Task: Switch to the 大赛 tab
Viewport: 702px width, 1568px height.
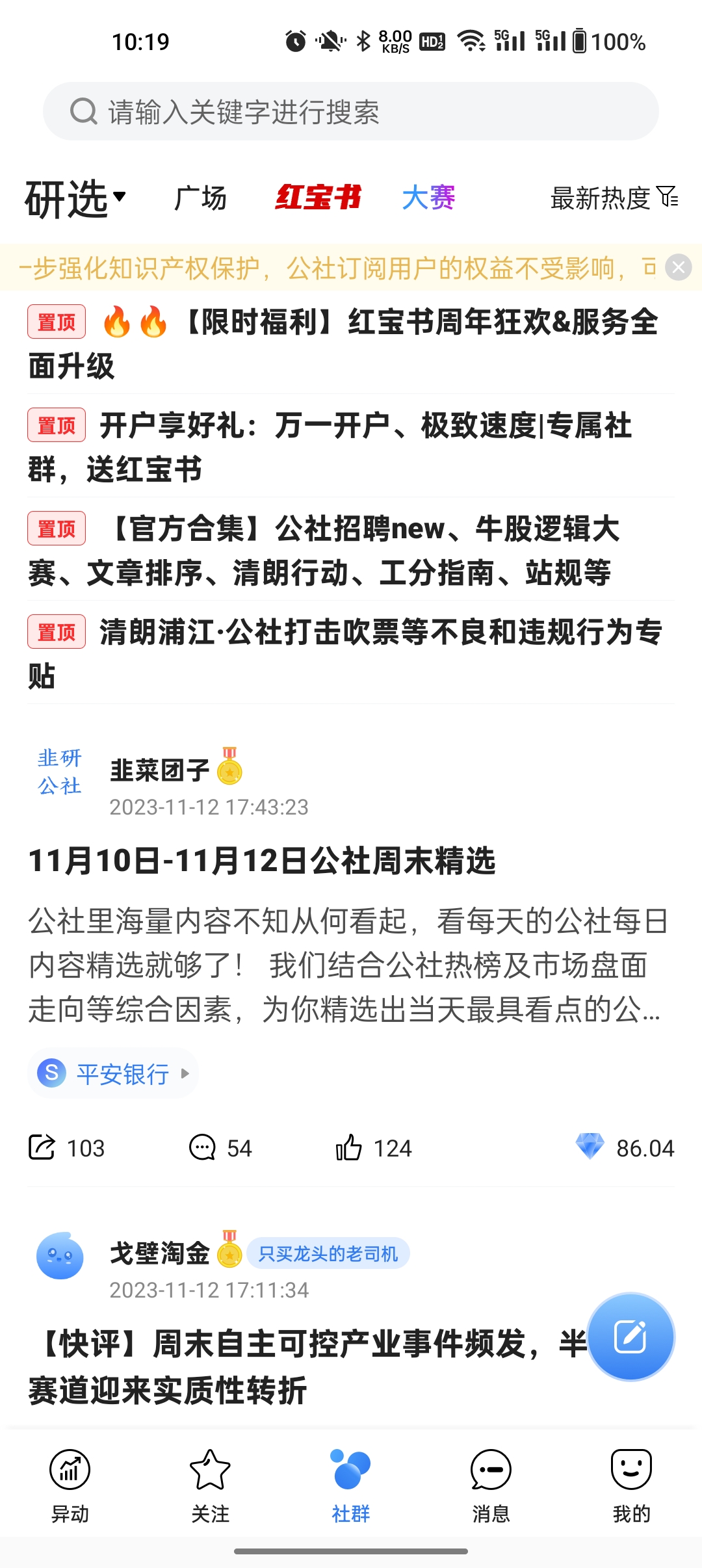Action: [428, 198]
